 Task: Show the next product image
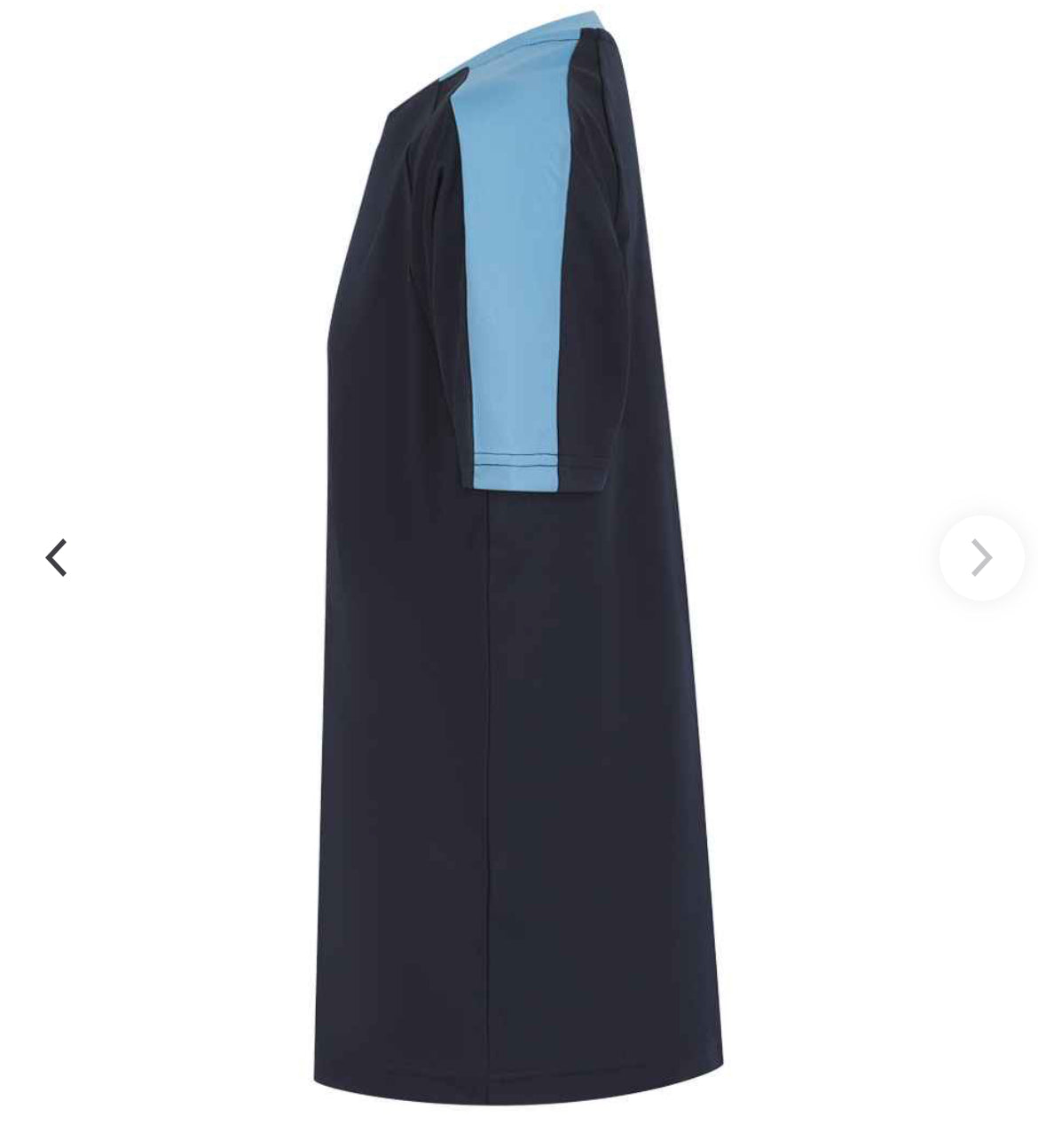coord(981,558)
